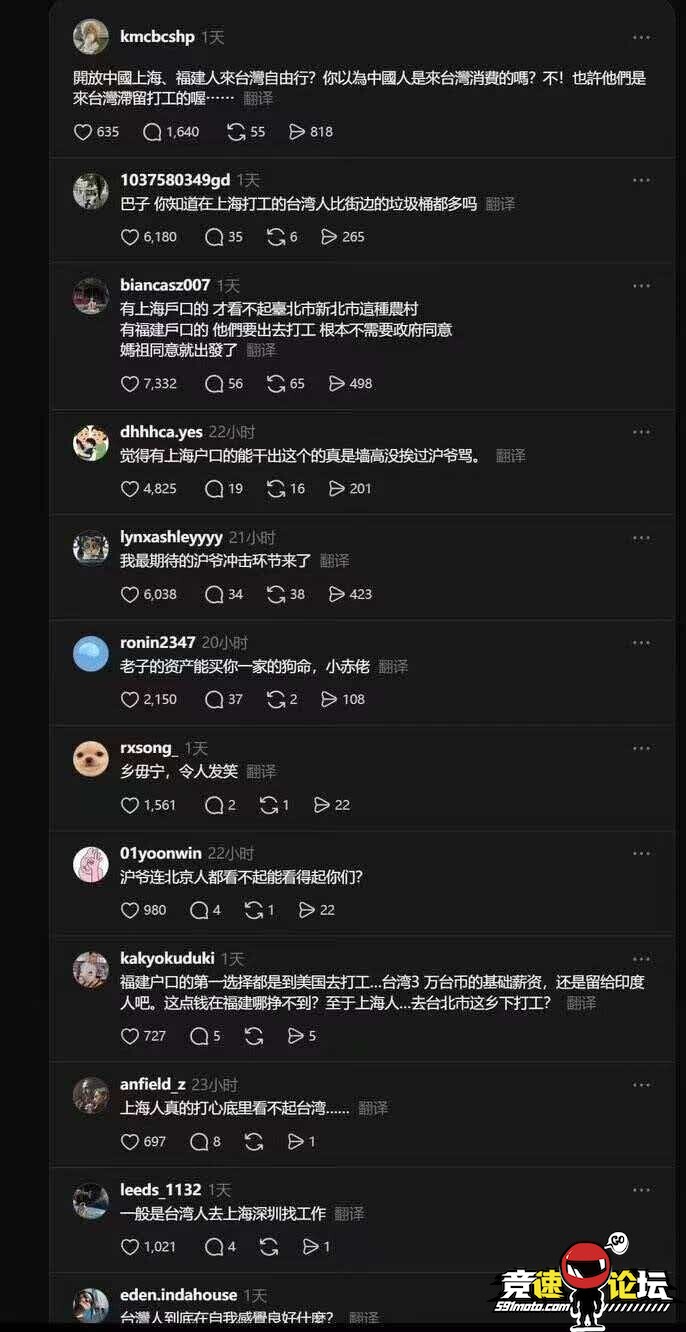Like the reply from 1037580349gd
The image size is (686, 1332).
pyautogui.click(x=130, y=237)
